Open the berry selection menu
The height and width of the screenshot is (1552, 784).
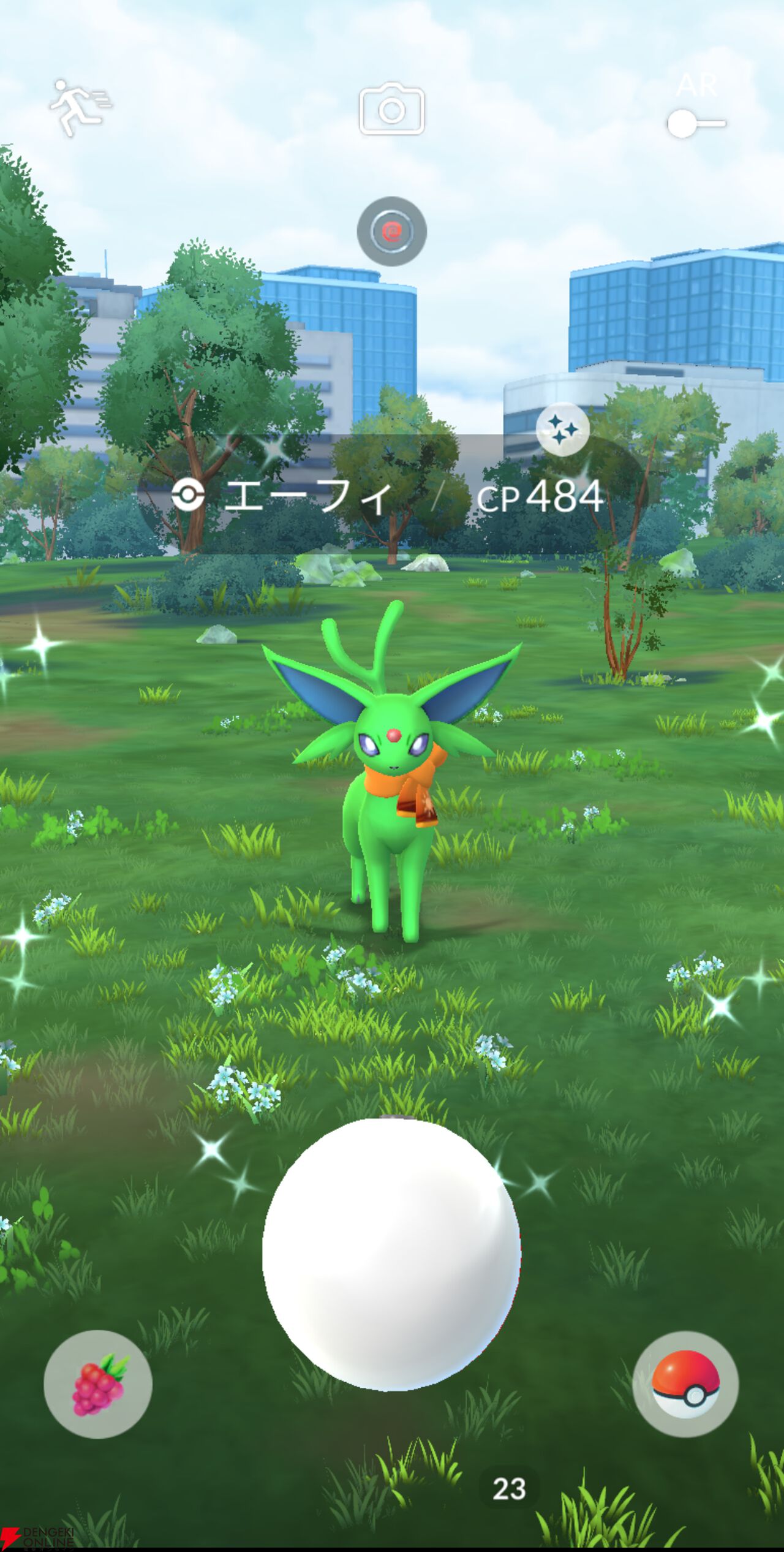(98, 1384)
